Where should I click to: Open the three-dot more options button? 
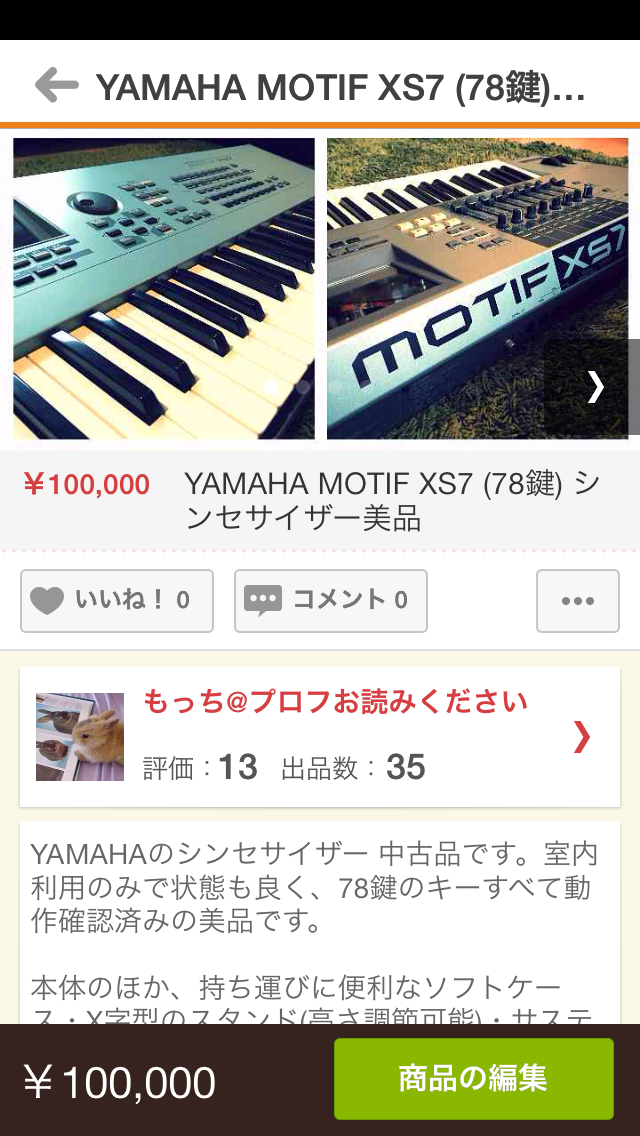[x=578, y=601]
